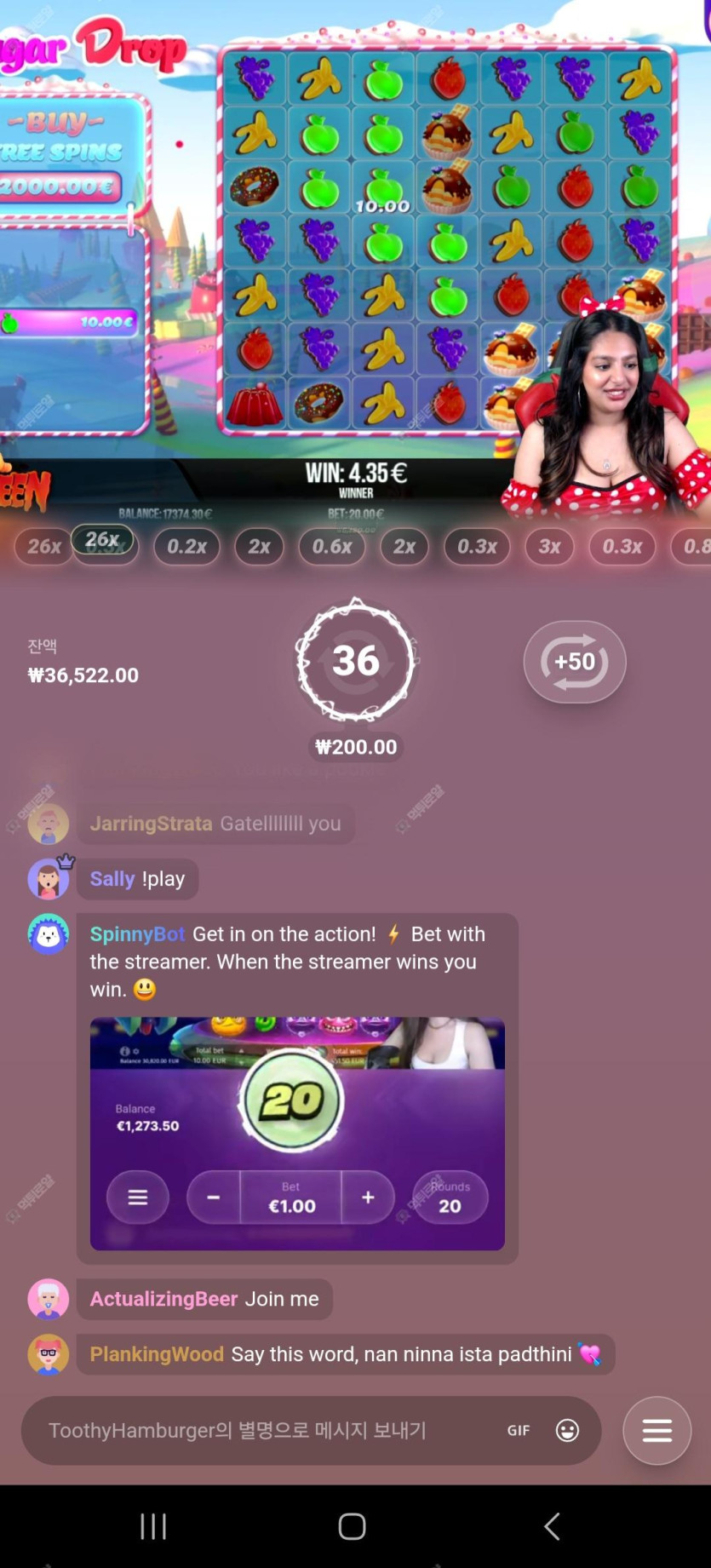Tap the spin counter button showing 36

(356, 661)
